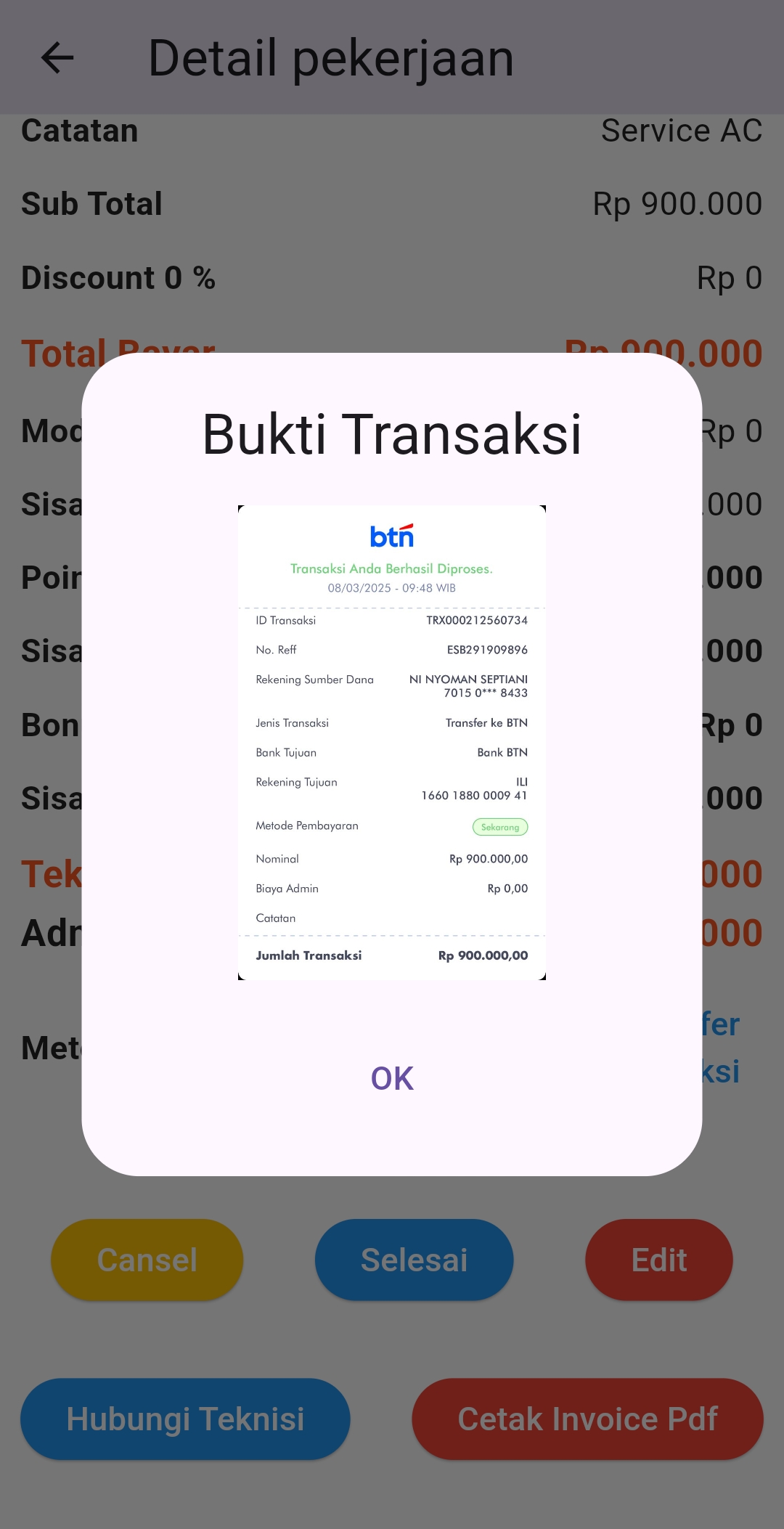Open the BTN transaction receipt image
The image size is (784, 1529).
pos(392,742)
